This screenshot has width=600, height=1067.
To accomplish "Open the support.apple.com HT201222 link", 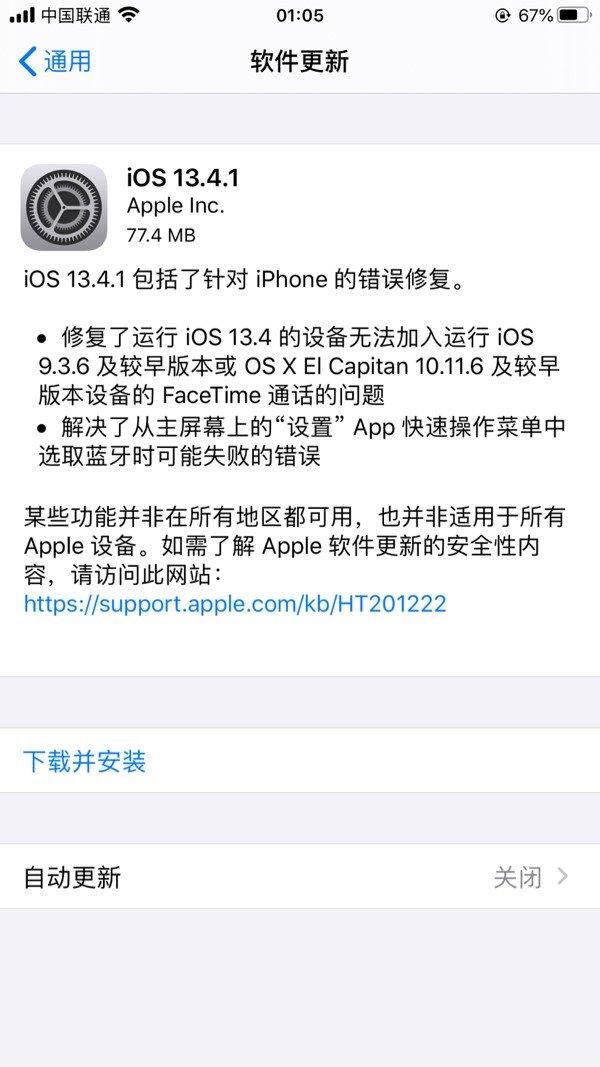I will 235,603.
